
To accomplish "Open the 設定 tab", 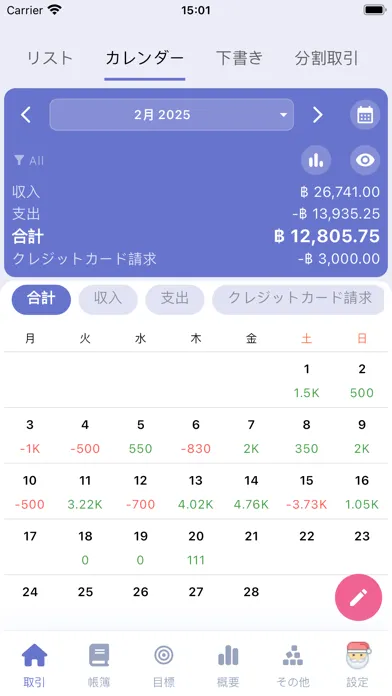I will pos(358,665).
